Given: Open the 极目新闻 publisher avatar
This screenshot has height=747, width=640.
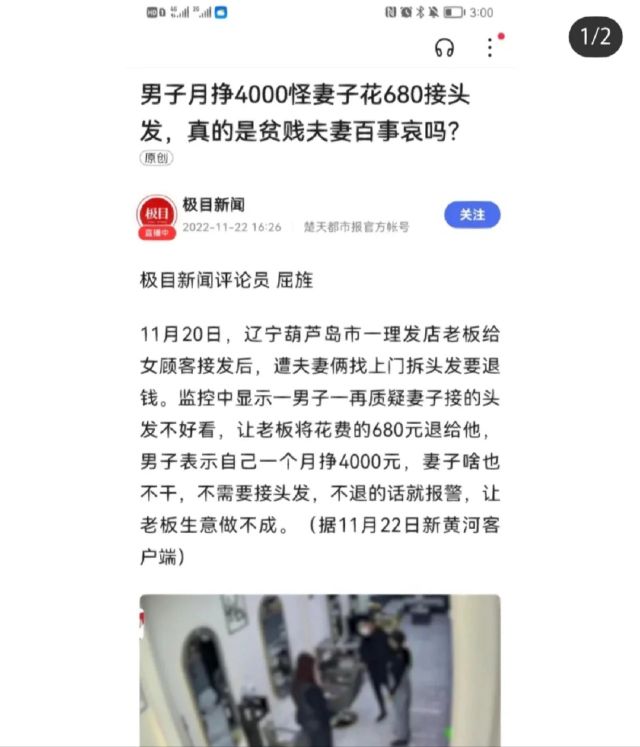Looking at the screenshot, I should (156, 214).
